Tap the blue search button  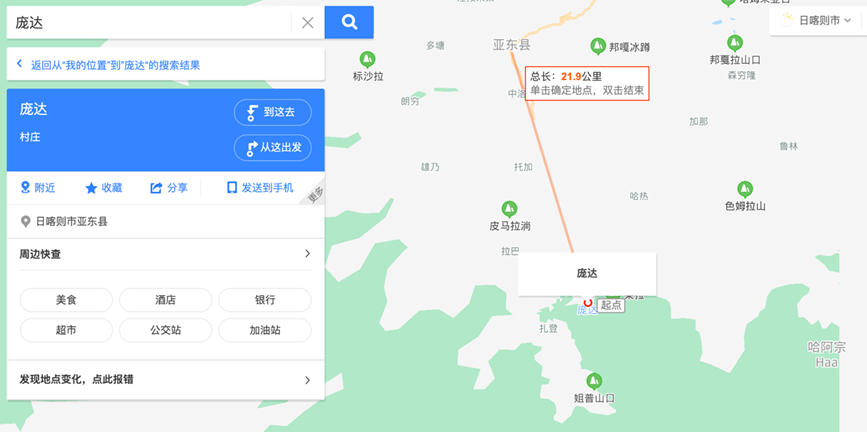(349, 22)
